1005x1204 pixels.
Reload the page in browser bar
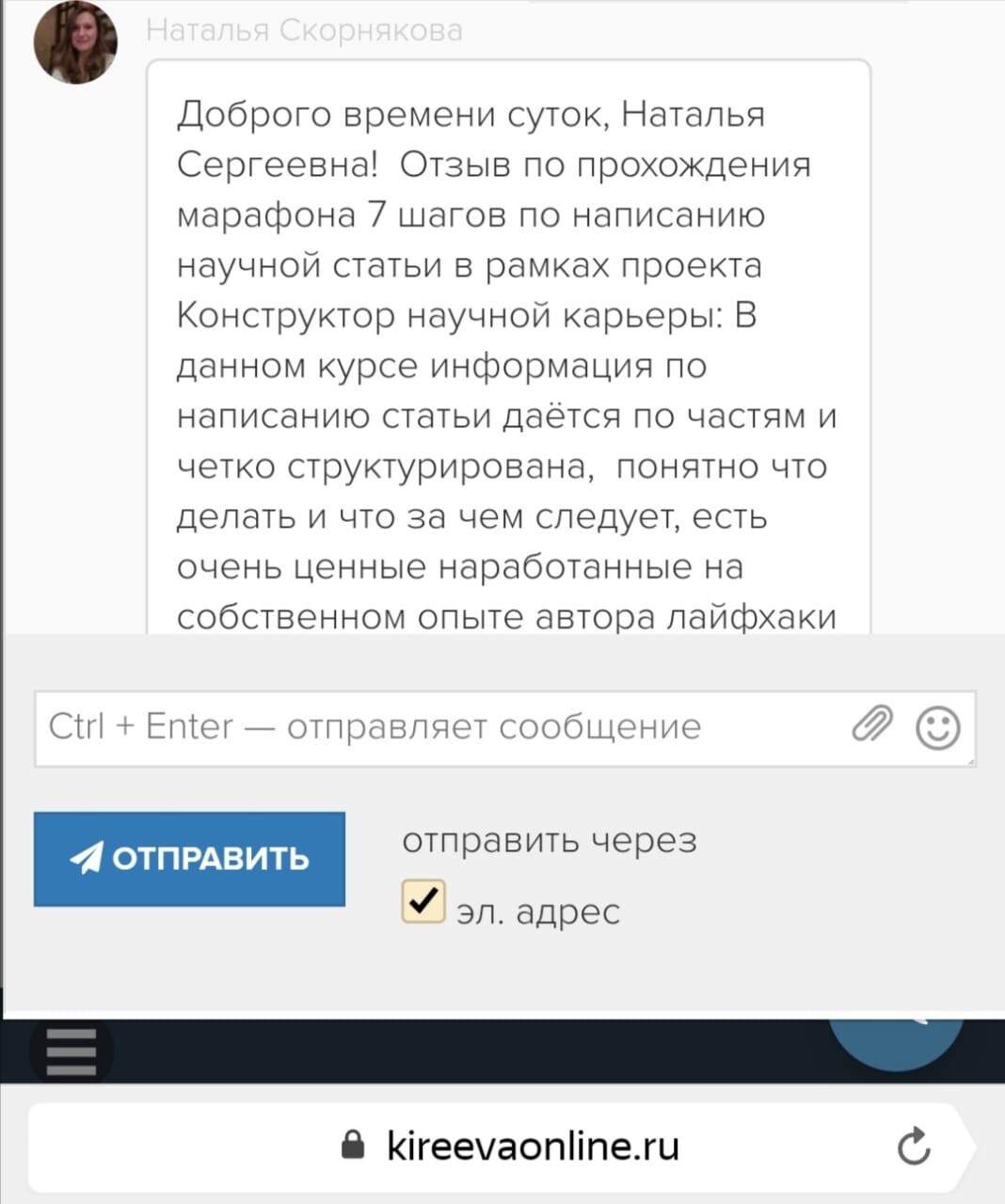pyautogui.click(x=913, y=1147)
